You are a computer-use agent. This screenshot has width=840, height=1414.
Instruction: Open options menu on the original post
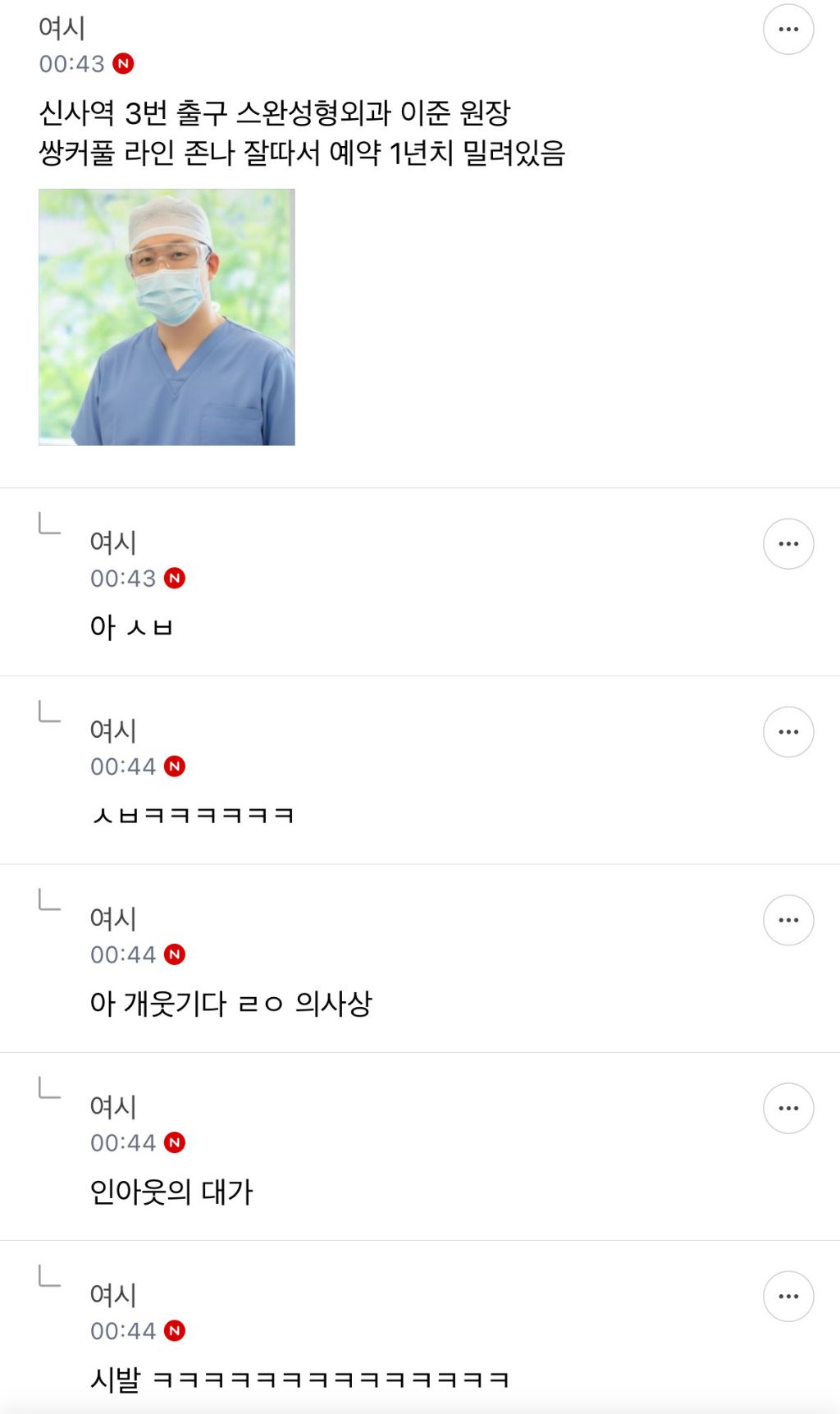click(x=788, y=30)
